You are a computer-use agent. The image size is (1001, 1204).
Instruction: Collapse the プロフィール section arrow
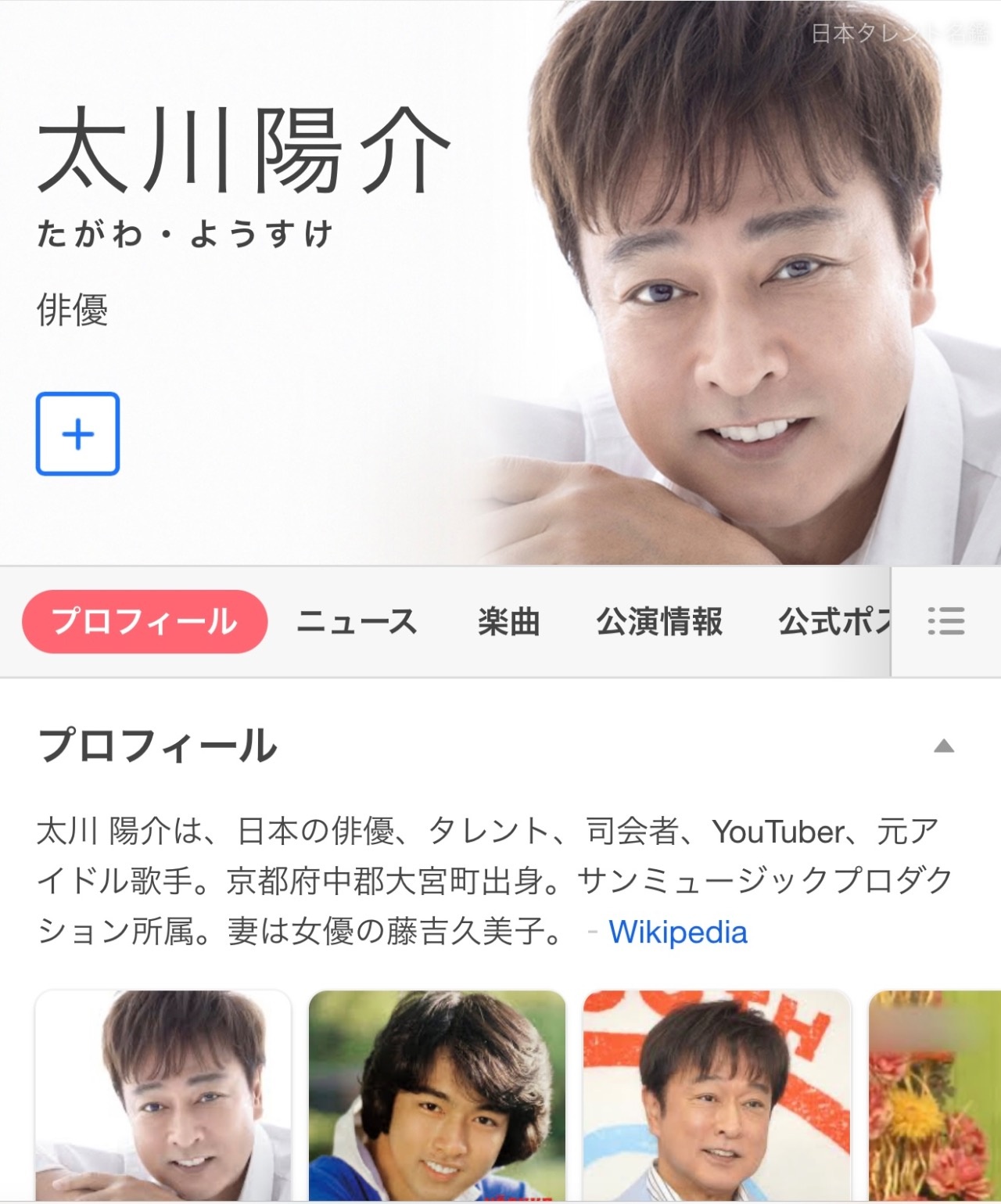(x=944, y=746)
